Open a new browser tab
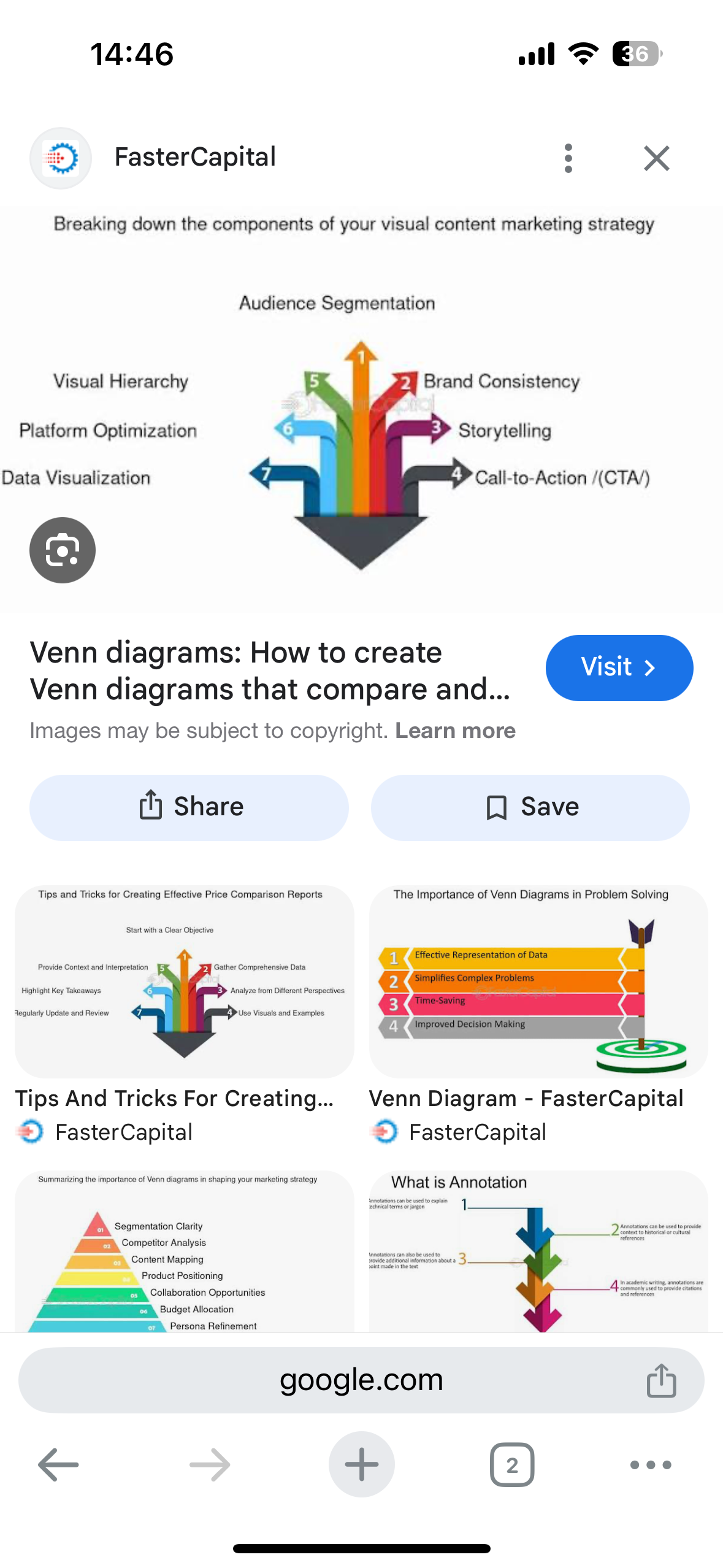 pyautogui.click(x=361, y=1465)
